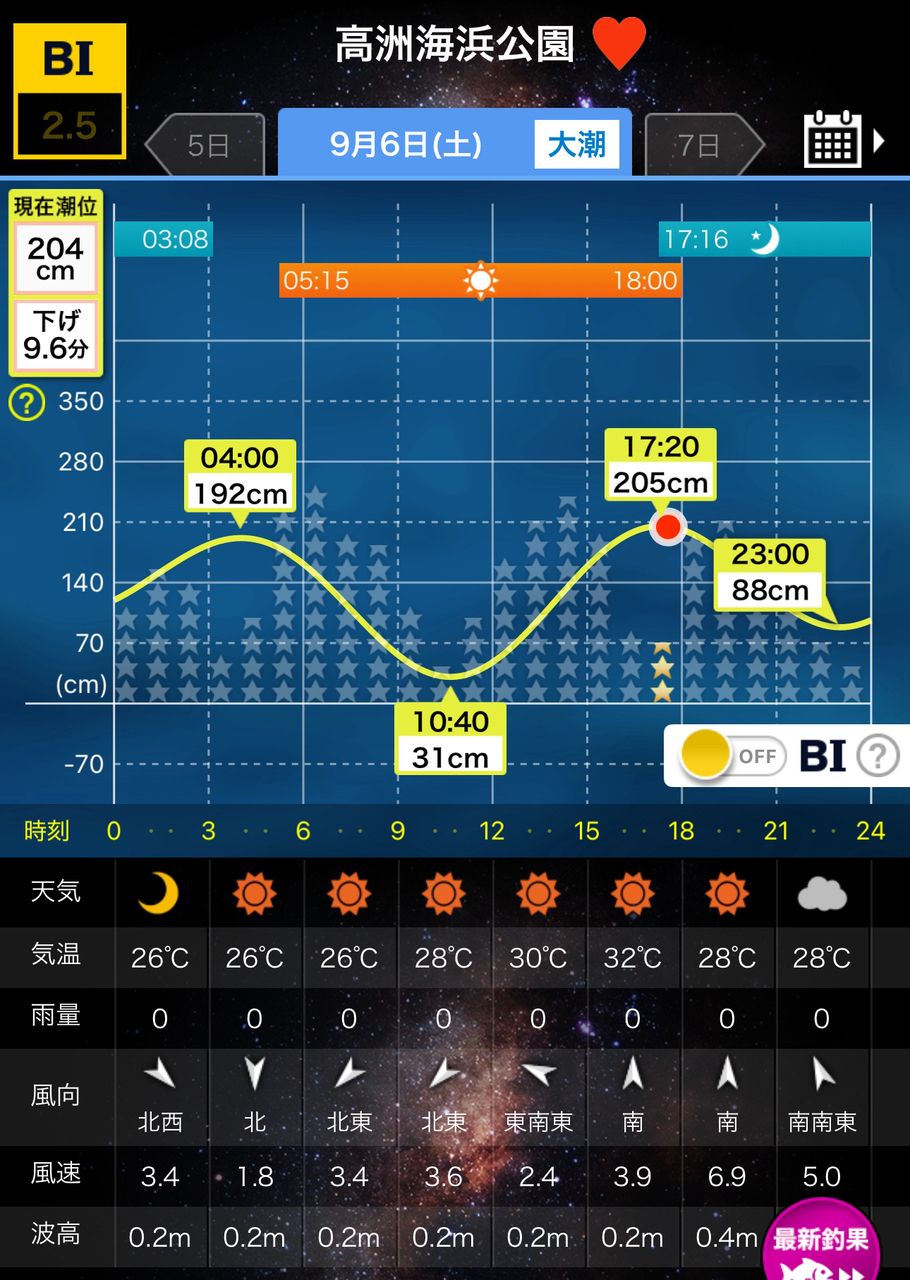Screen dimensions: 910x1280
Task: Open the BI help question mark
Action: [878, 756]
